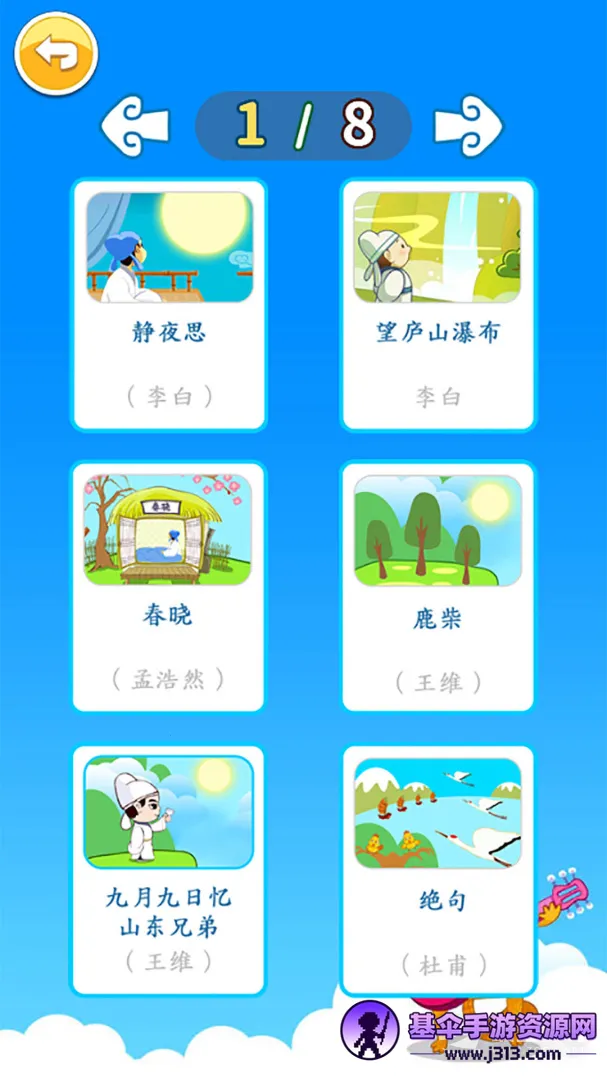Open the 鹿柴 poem by 王维
Viewport: 607px width, 1080px height.
pyautogui.click(x=437, y=586)
